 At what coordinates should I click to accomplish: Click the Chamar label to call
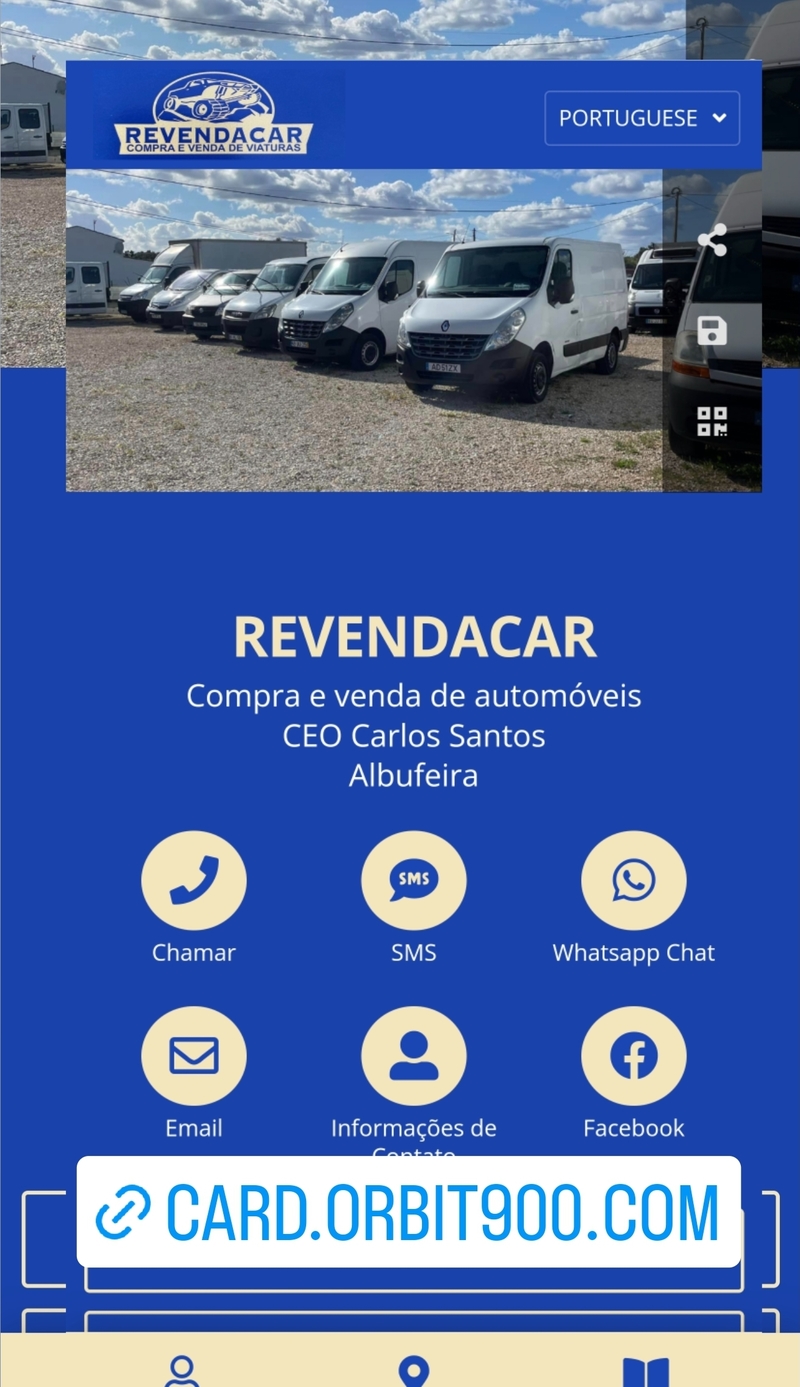(x=194, y=952)
